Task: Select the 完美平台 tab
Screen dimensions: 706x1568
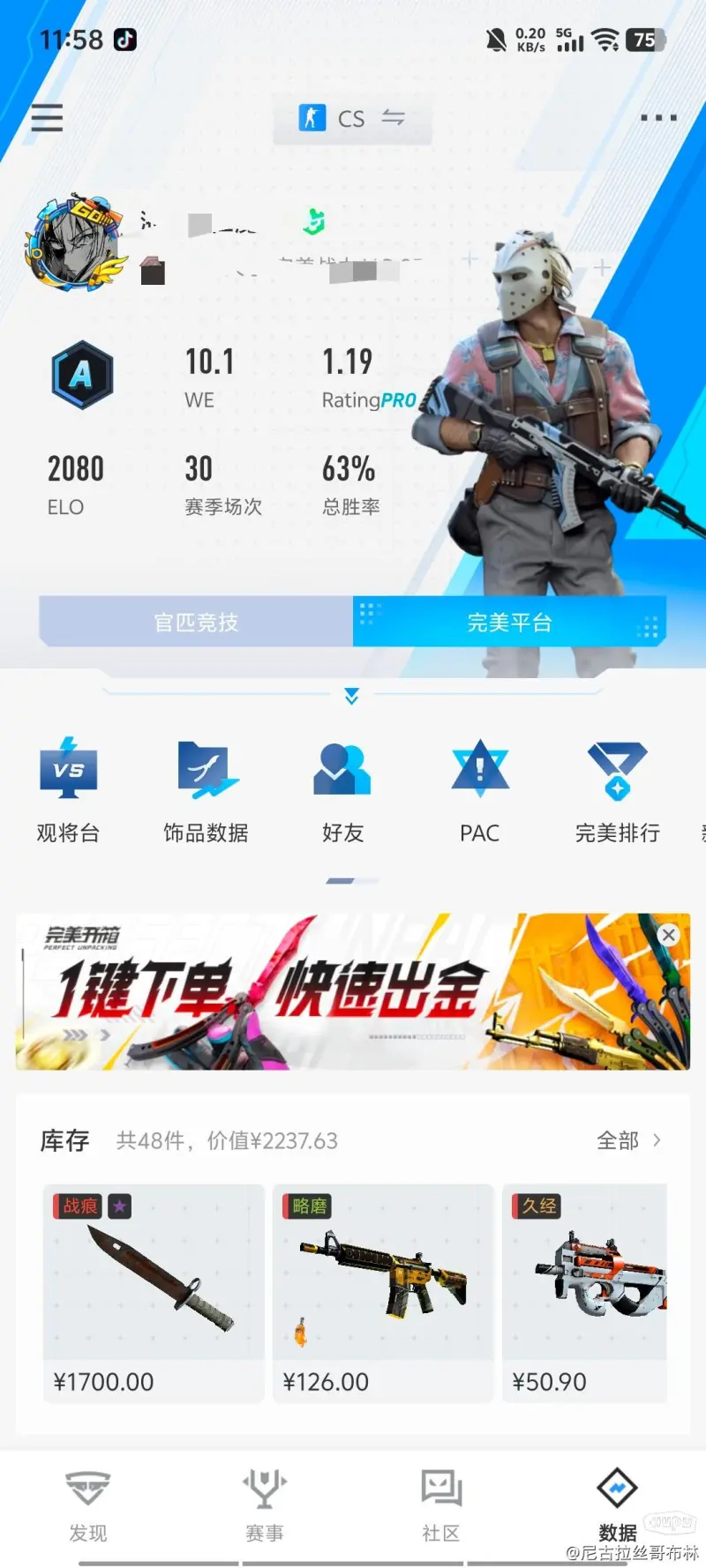Action: click(x=509, y=622)
